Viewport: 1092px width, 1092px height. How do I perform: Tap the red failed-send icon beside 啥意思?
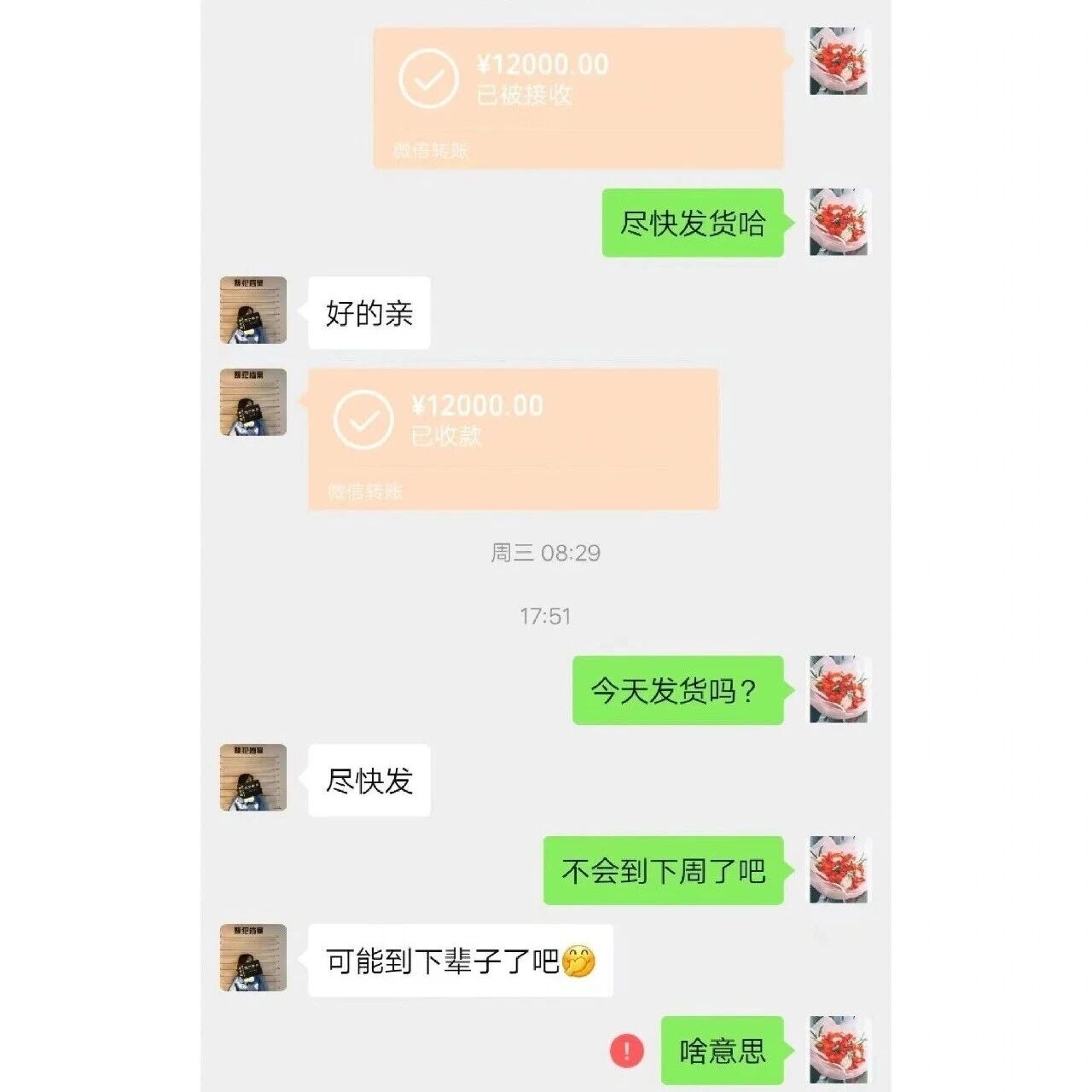point(627,1050)
